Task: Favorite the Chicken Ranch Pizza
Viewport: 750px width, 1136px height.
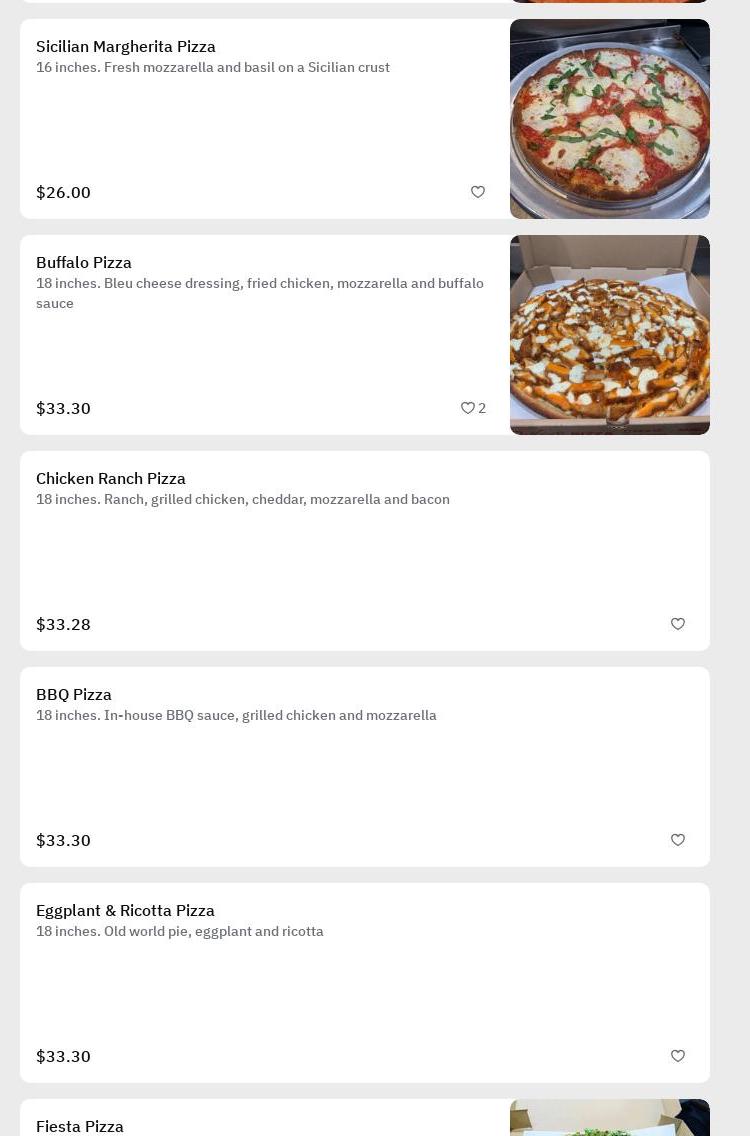Action: click(678, 624)
